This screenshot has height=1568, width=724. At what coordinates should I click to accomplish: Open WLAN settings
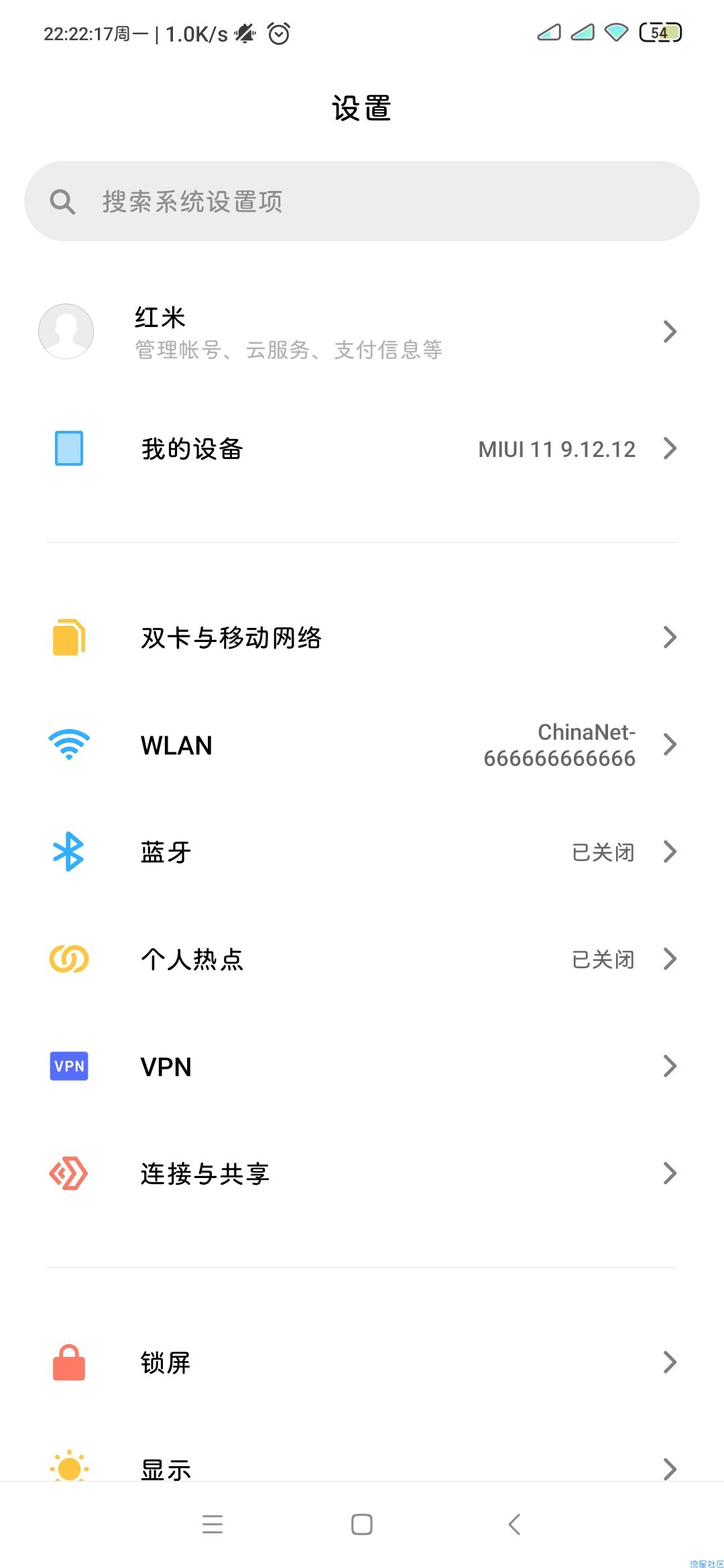[362, 744]
